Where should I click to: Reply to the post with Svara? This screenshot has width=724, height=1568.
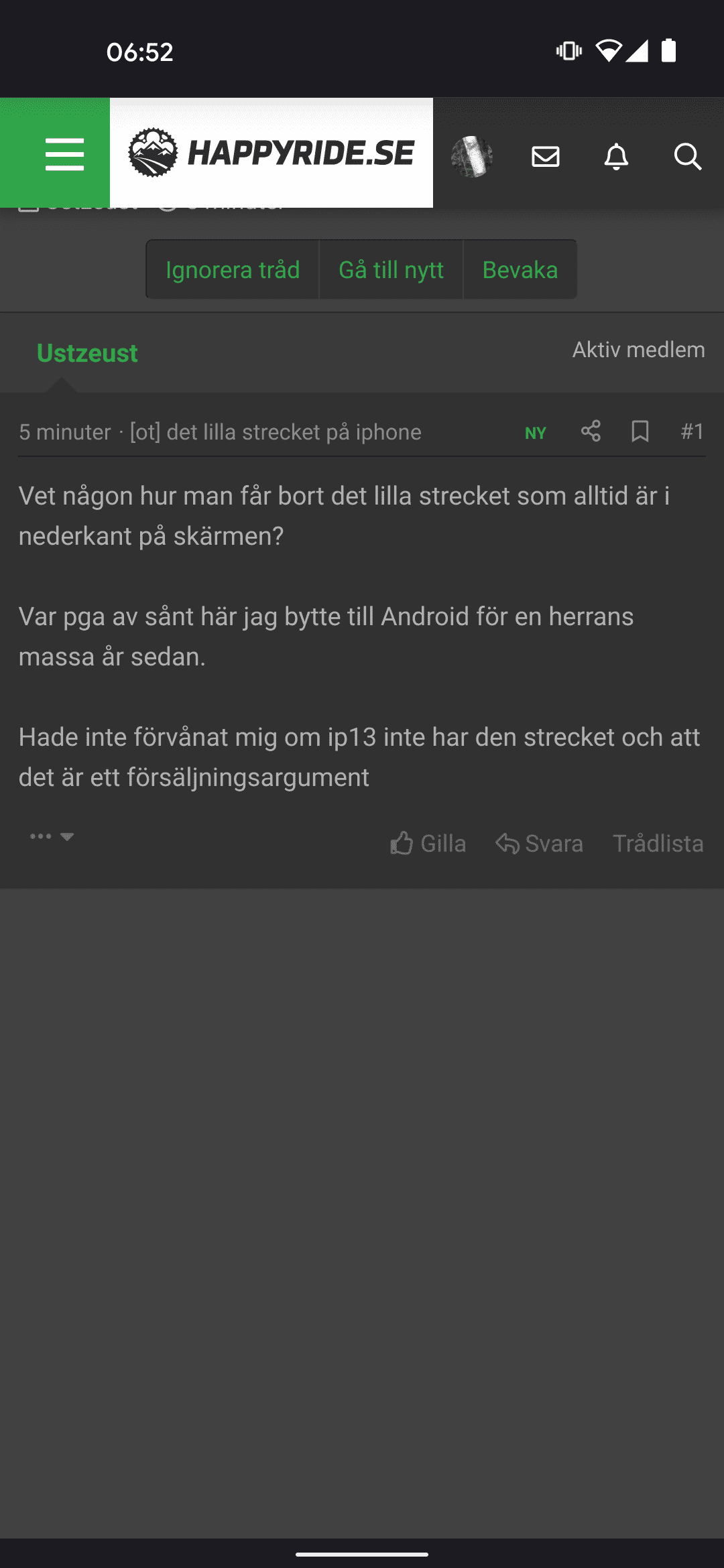point(540,843)
